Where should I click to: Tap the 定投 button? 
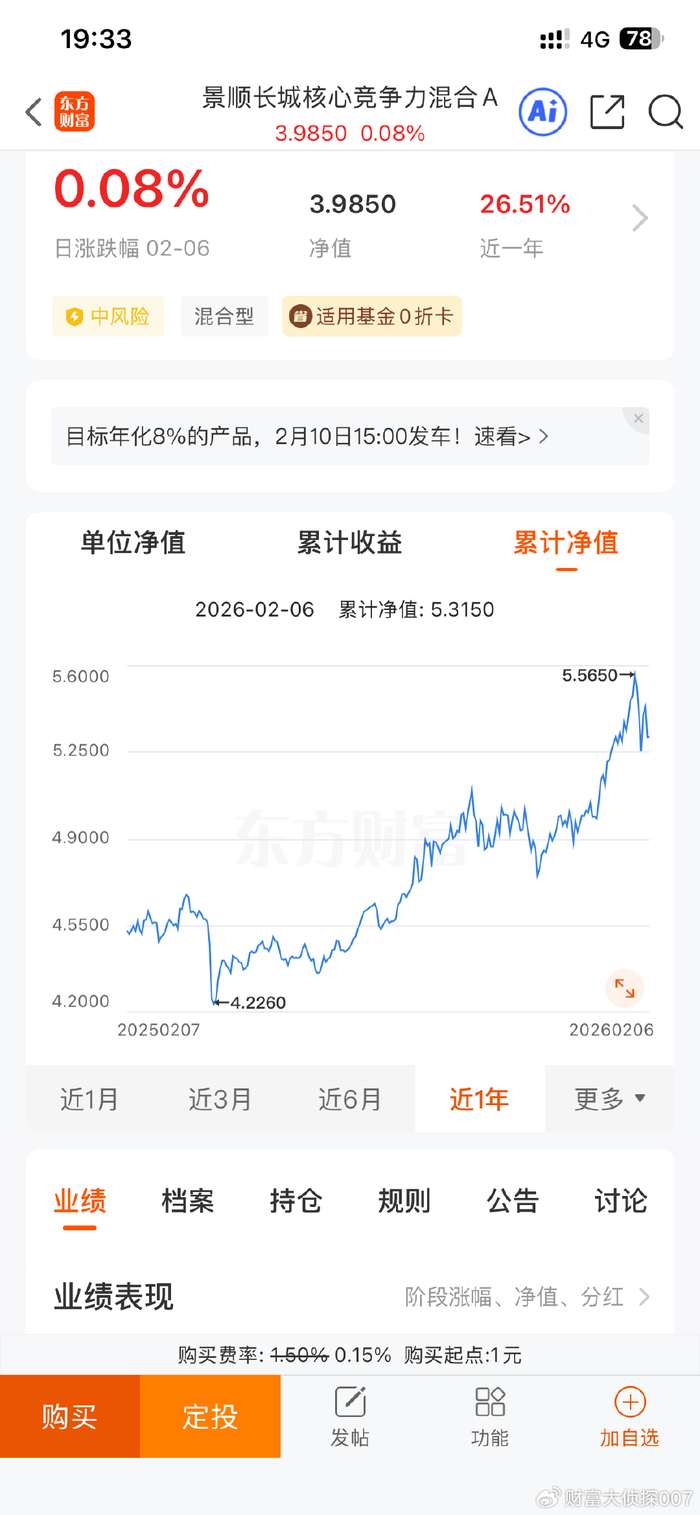(210, 1416)
